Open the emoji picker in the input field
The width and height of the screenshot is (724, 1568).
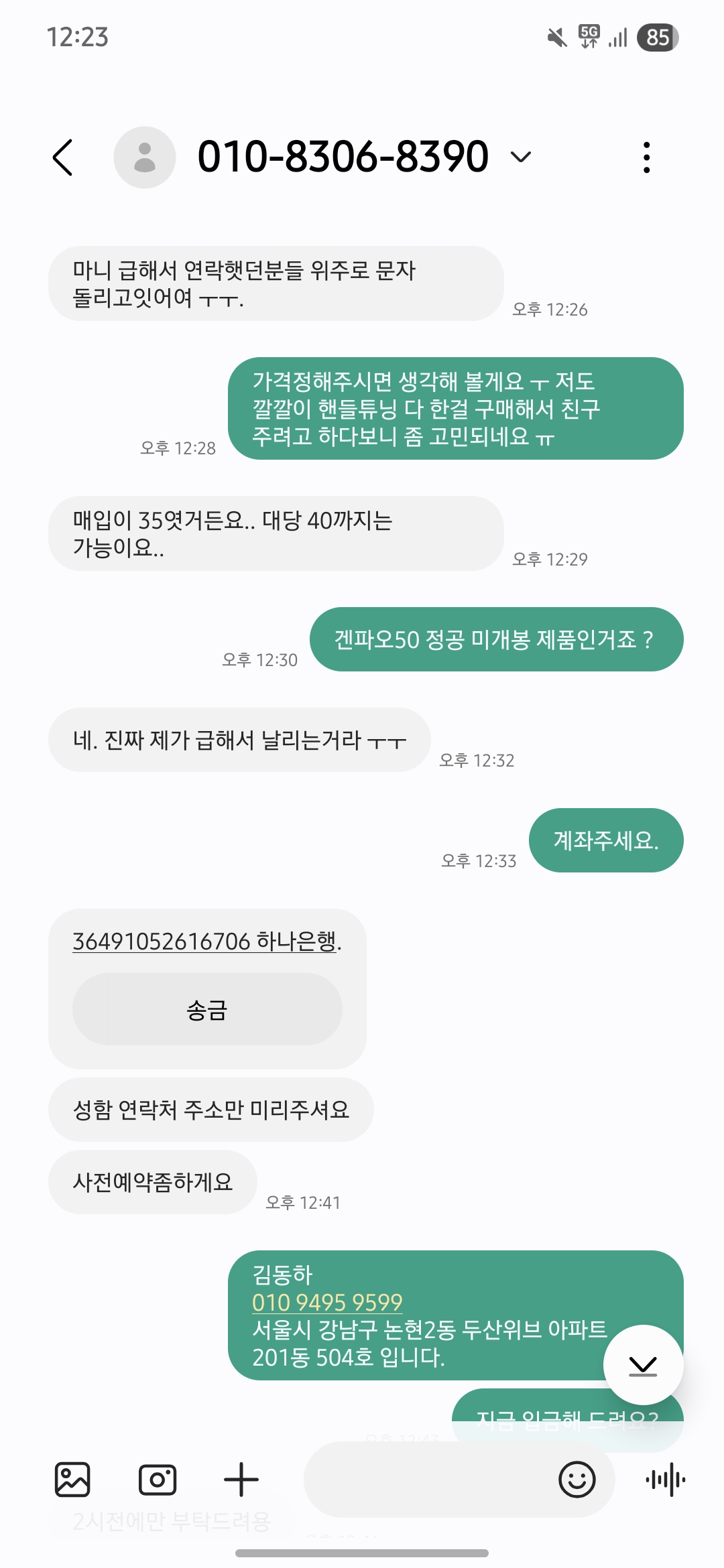click(x=577, y=1479)
